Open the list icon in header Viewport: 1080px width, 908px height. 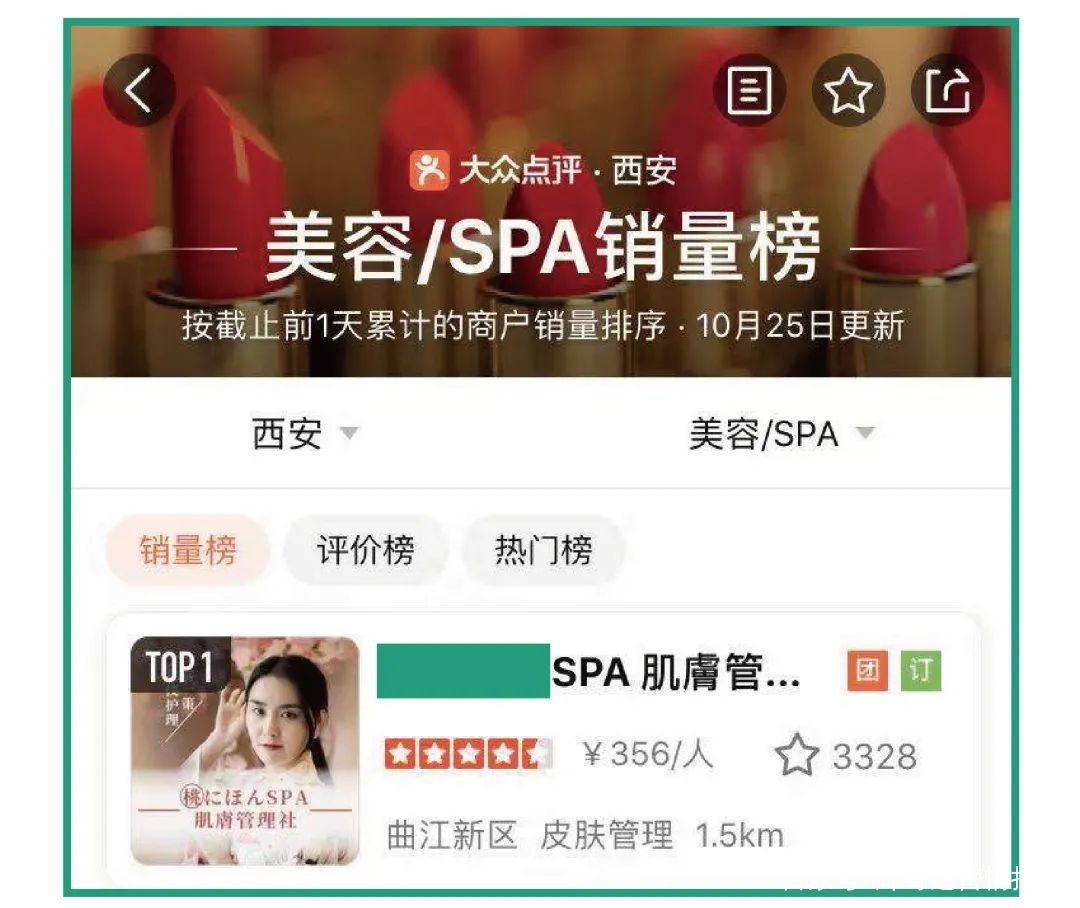(x=749, y=92)
